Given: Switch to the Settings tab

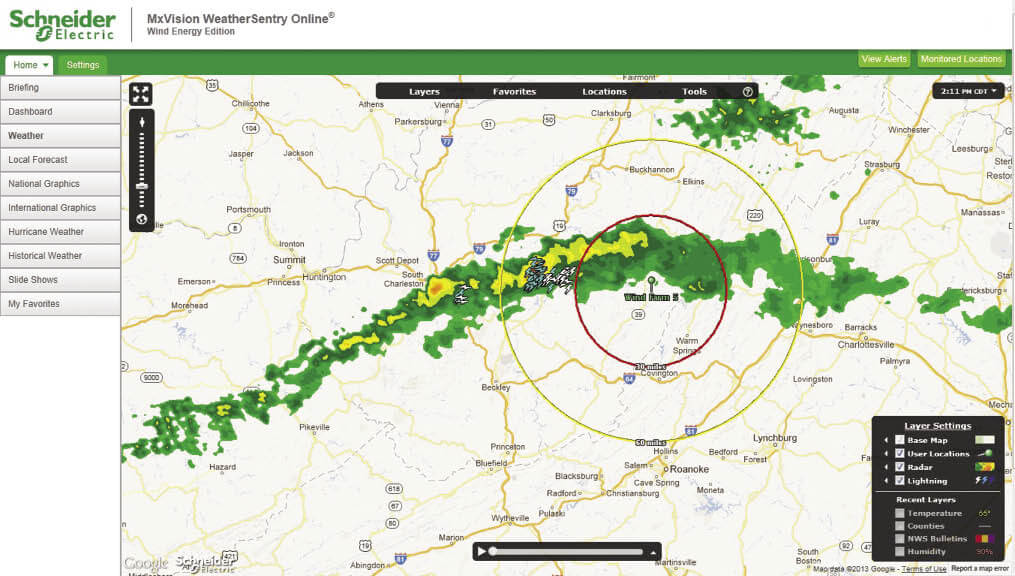Looking at the screenshot, I should coord(83,65).
